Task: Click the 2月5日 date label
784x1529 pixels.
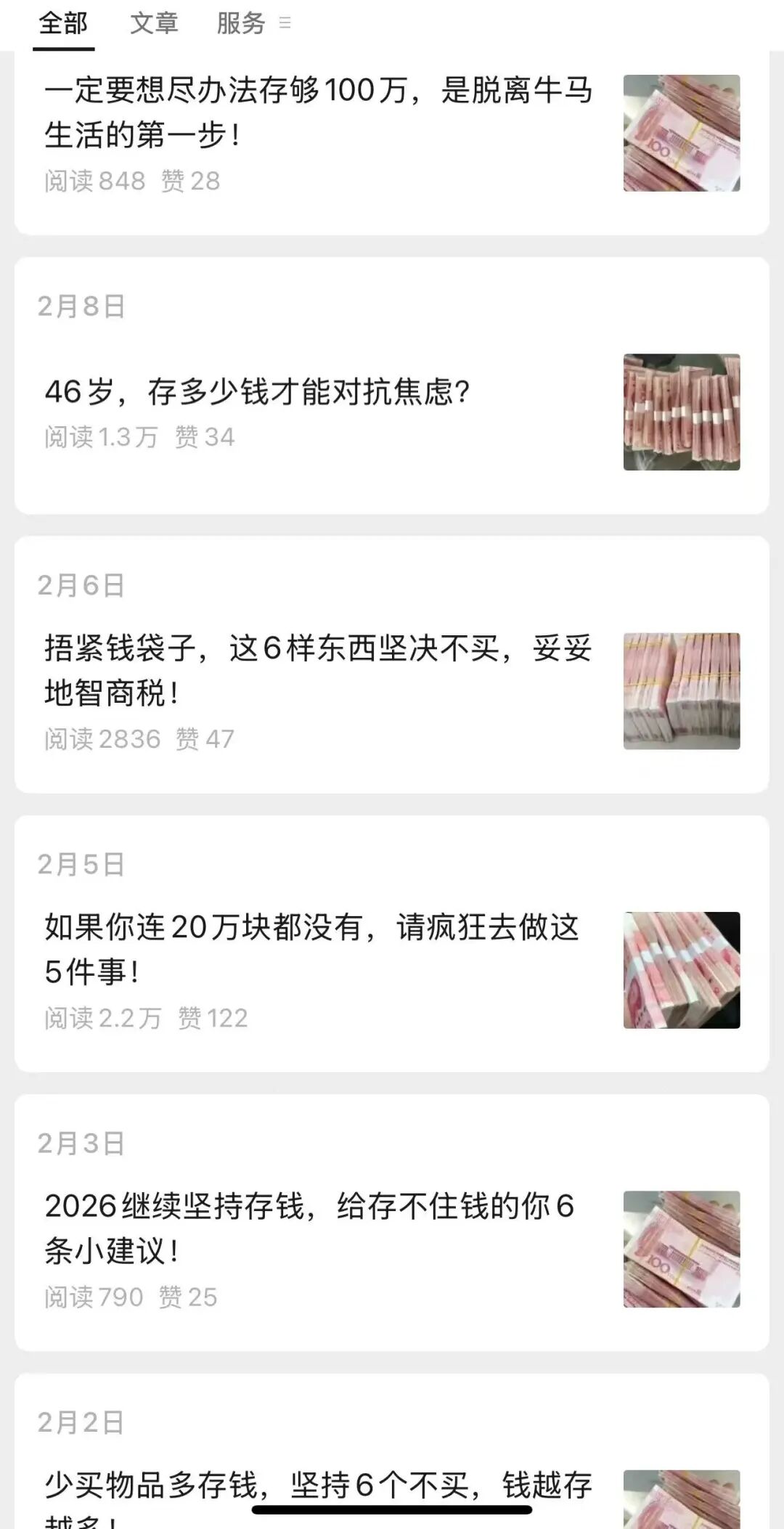Action: [x=81, y=864]
